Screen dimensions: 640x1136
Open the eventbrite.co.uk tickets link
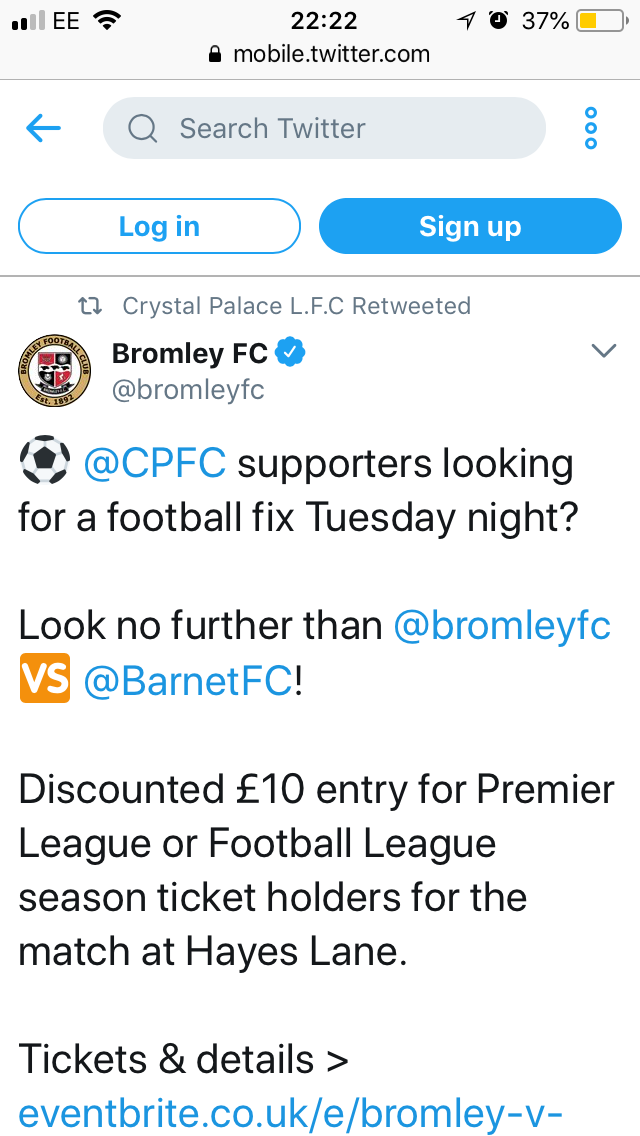(x=290, y=1115)
